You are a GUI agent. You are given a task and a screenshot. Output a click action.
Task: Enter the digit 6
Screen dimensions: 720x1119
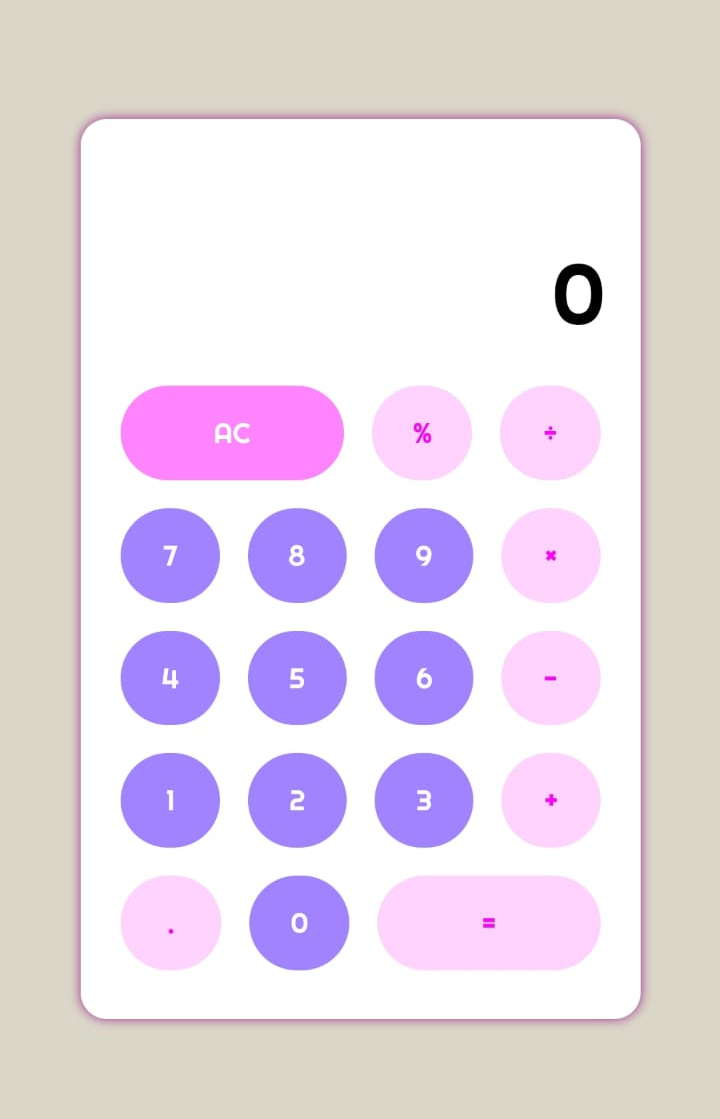coord(424,678)
